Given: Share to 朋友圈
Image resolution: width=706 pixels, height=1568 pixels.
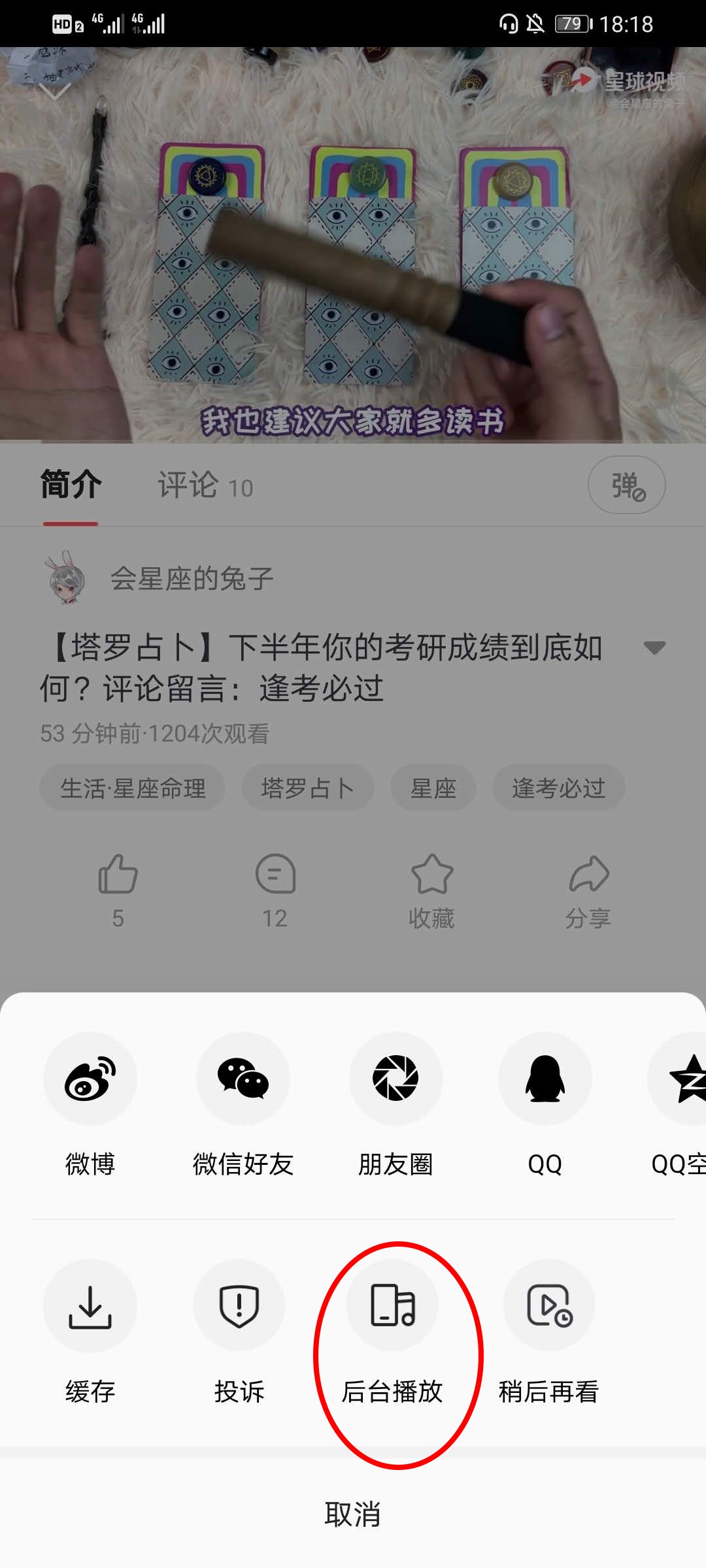Looking at the screenshot, I should [395, 1079].
